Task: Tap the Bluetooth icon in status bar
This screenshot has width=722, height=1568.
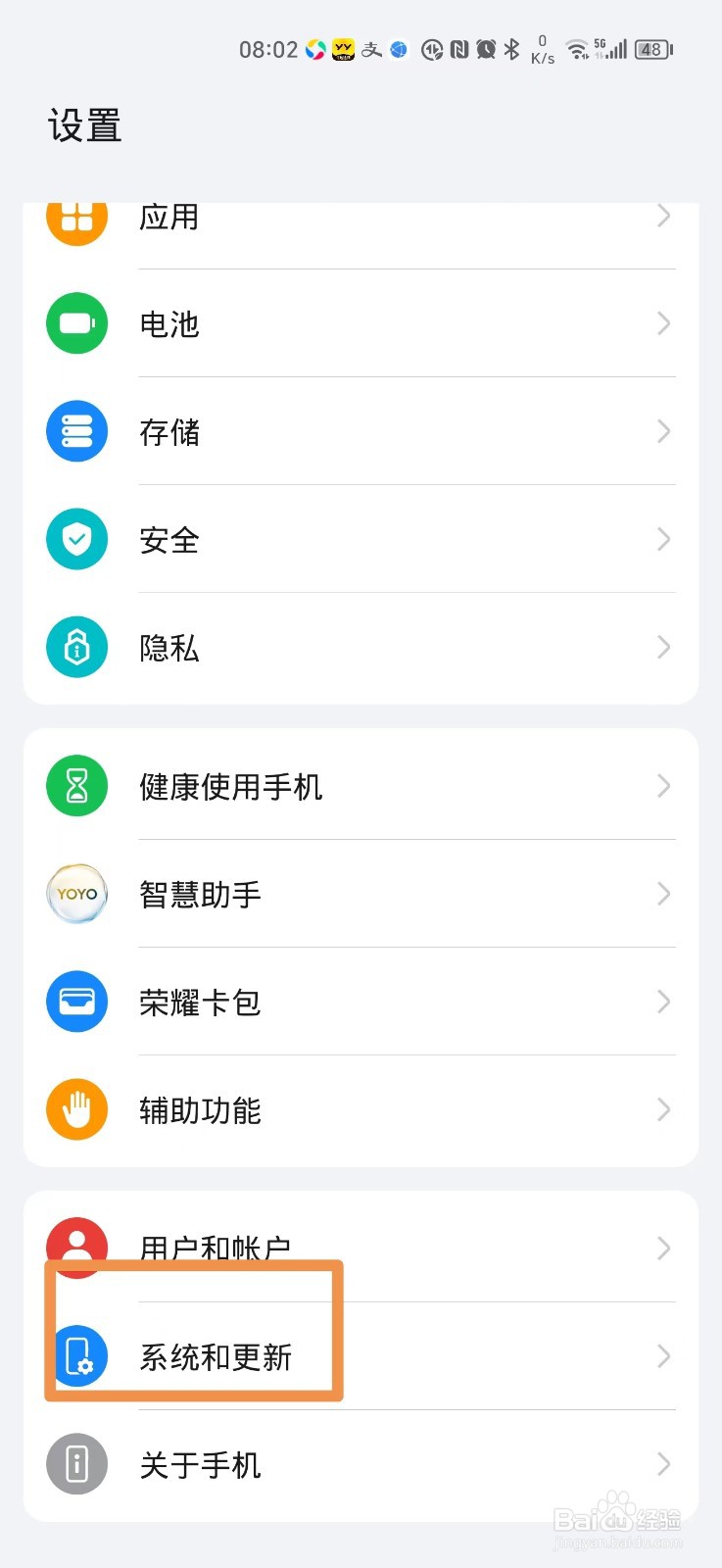Action: (x=512, y=49)
